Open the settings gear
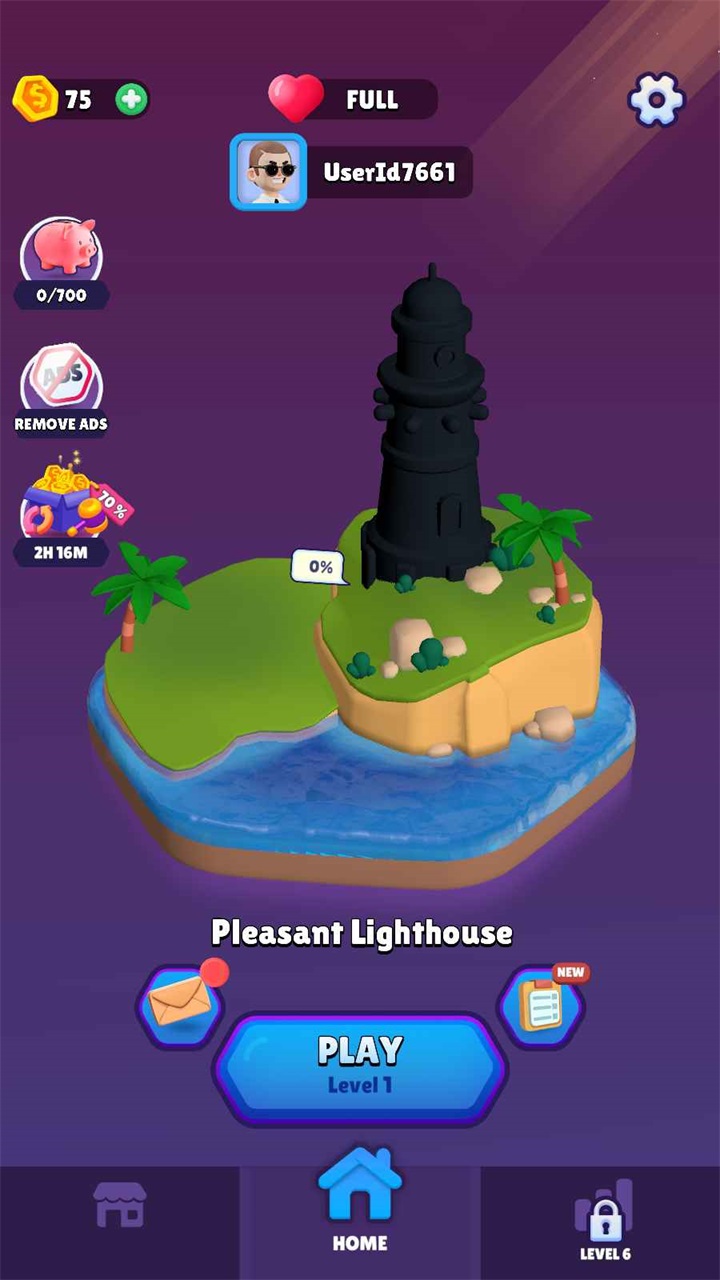The height and width of the screenshot is (1280, 720). 656,99
